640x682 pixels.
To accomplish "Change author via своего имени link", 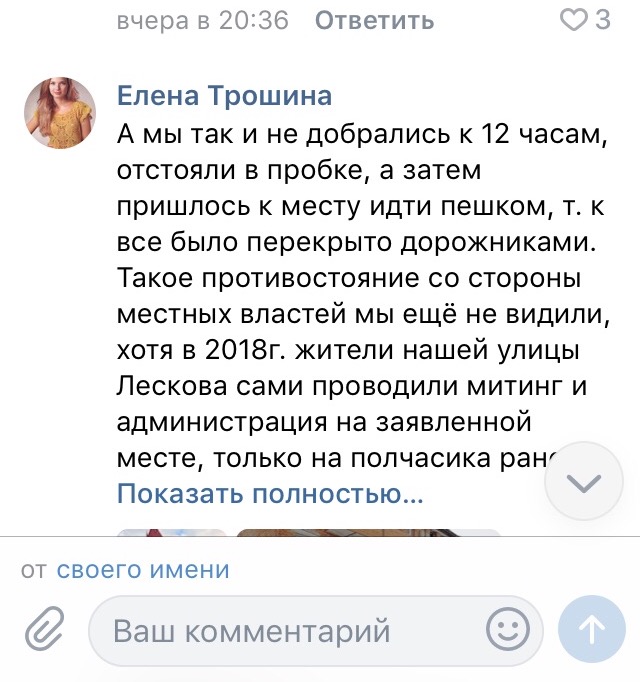I will click(x=143, y=571).
